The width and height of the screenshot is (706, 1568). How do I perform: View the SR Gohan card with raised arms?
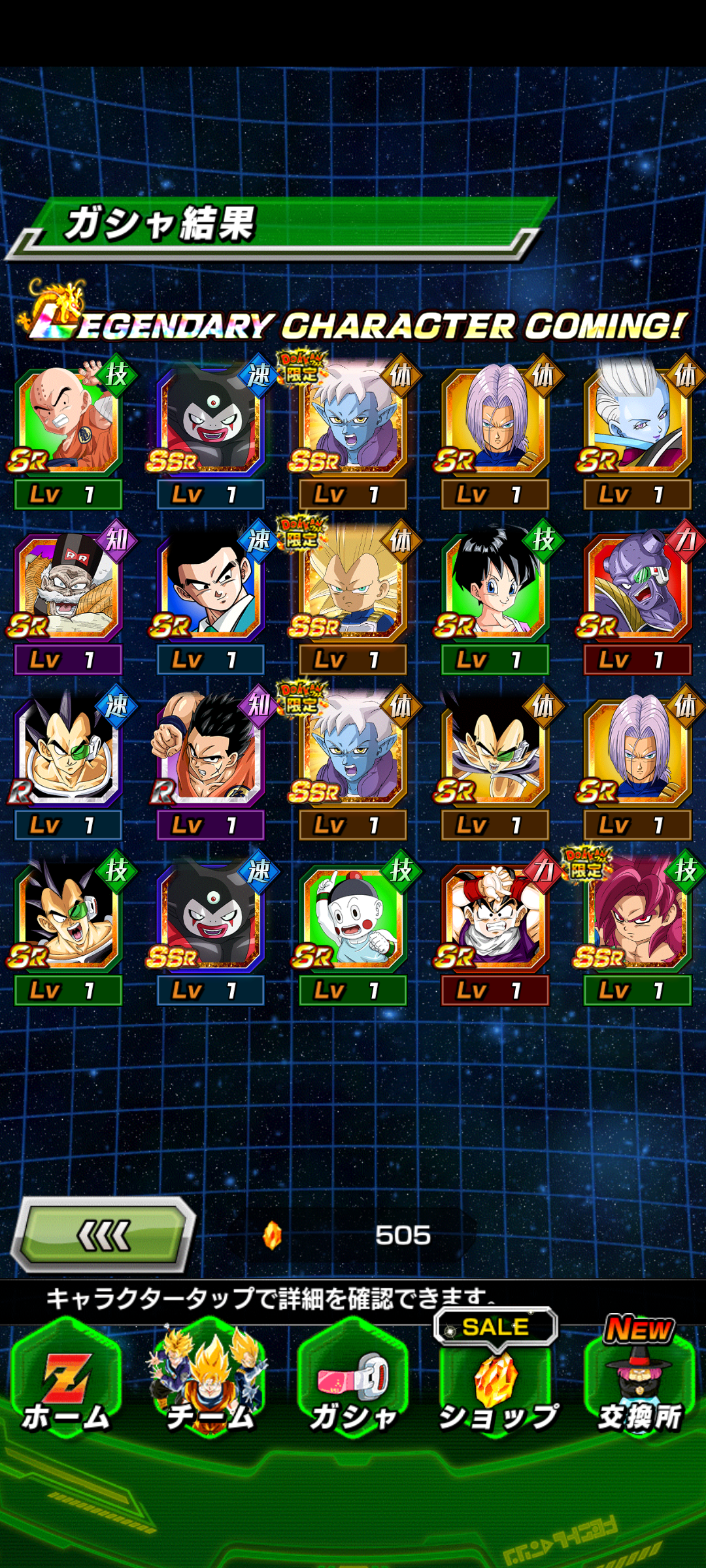point(496,918)
